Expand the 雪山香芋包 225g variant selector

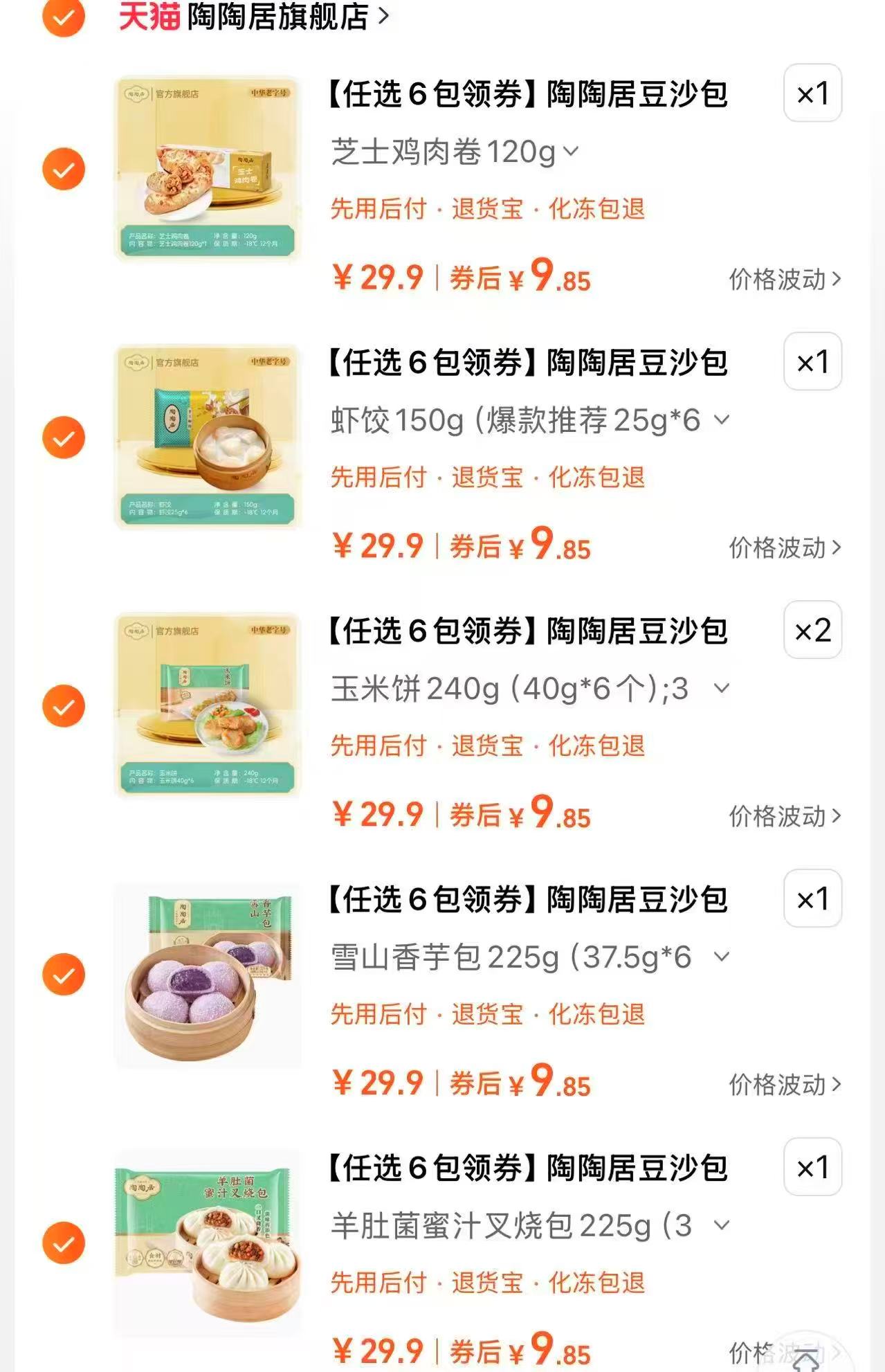[529, 957]
